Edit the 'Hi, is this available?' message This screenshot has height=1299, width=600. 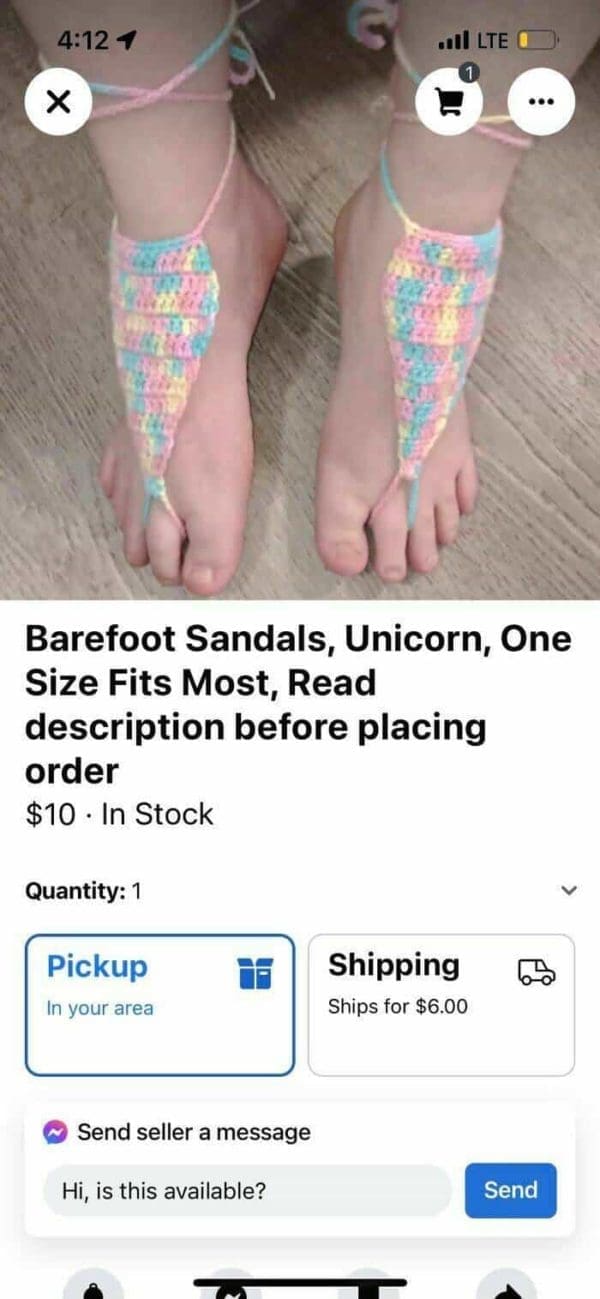tap(247, 1190)
